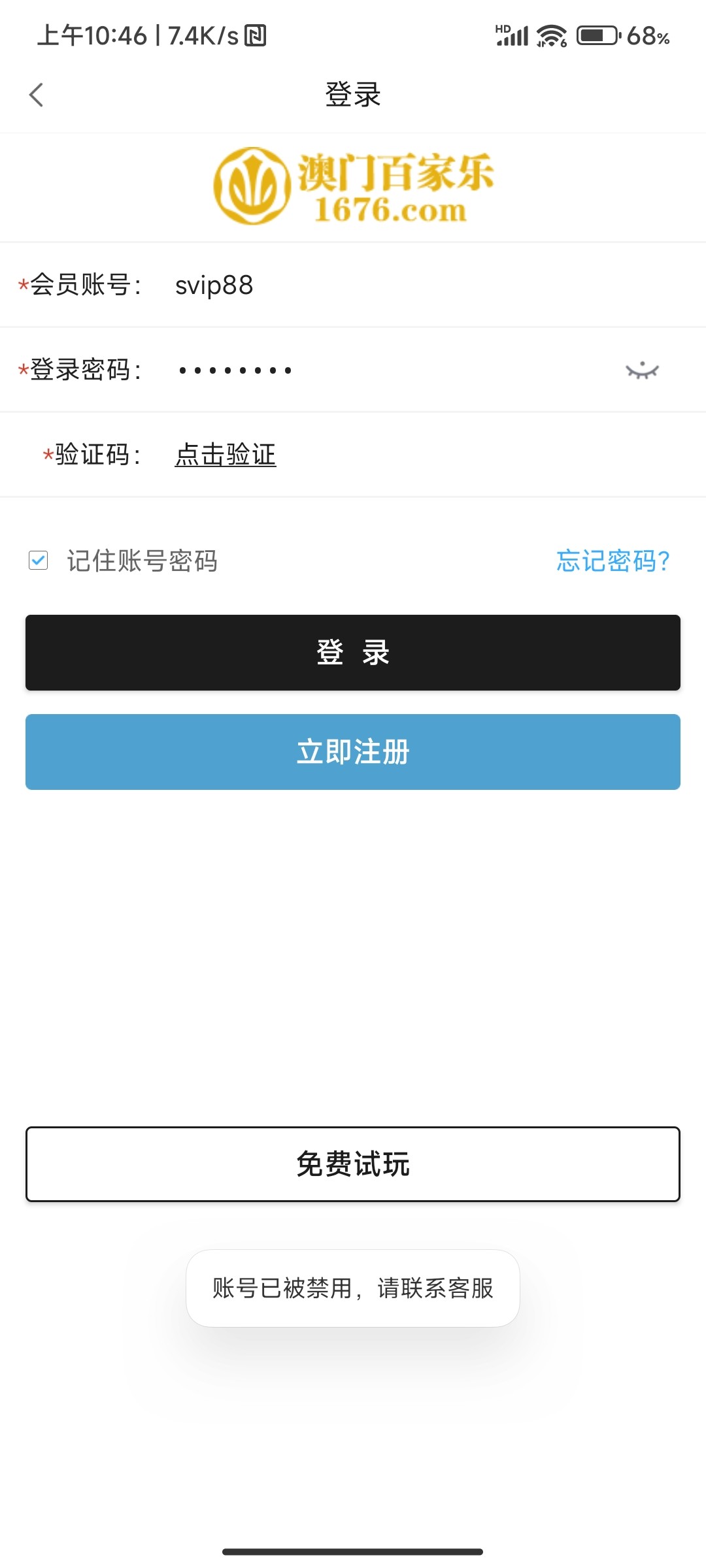This screenshot has height=1568, width=706.
Task: Open the 忘记密码? link
Action: pos(613,561)
